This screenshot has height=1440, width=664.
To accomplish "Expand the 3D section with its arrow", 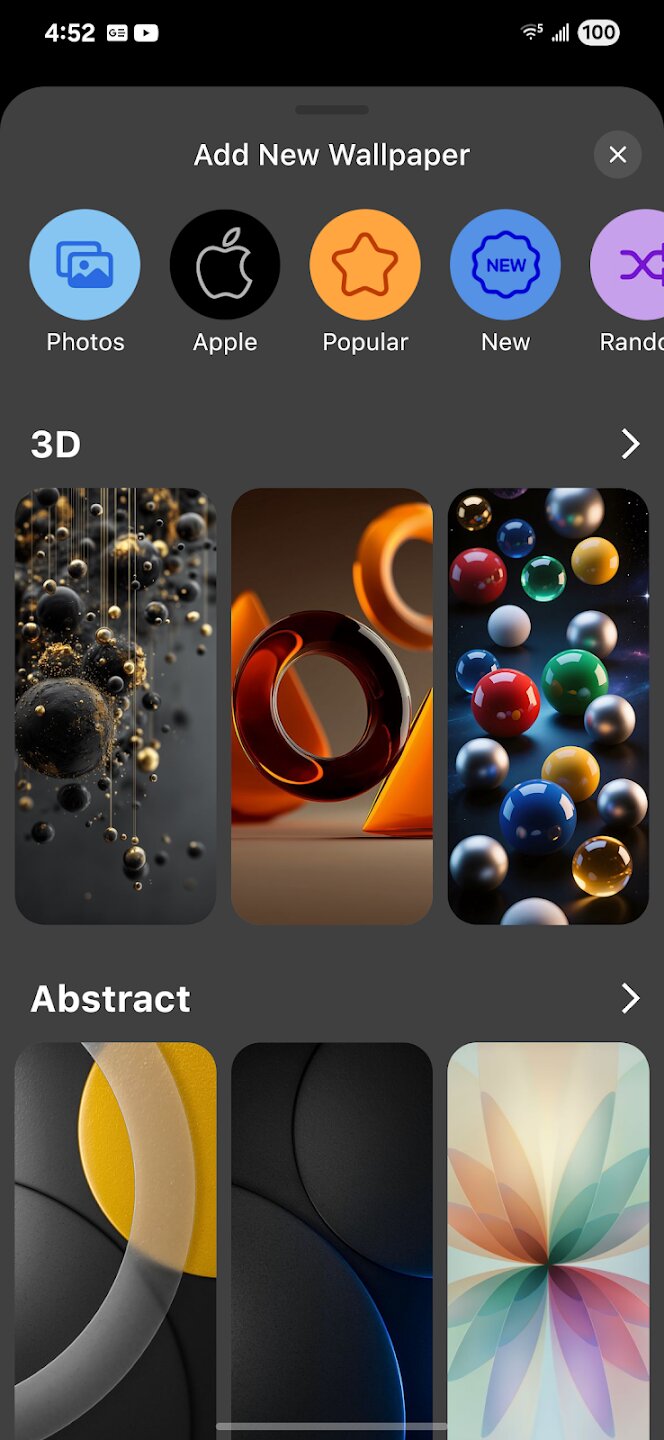I will [630, 444].
